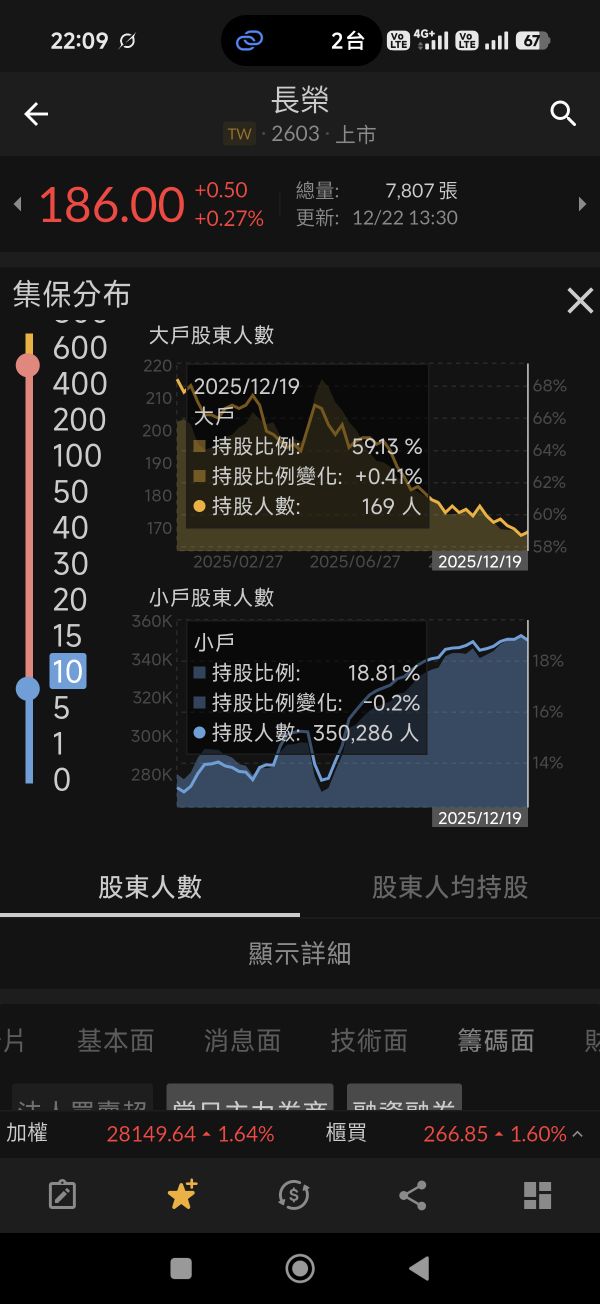Screen dimensions: 600x1304
Task: Open the stock search magnifier
Action: tap(563, 114)
